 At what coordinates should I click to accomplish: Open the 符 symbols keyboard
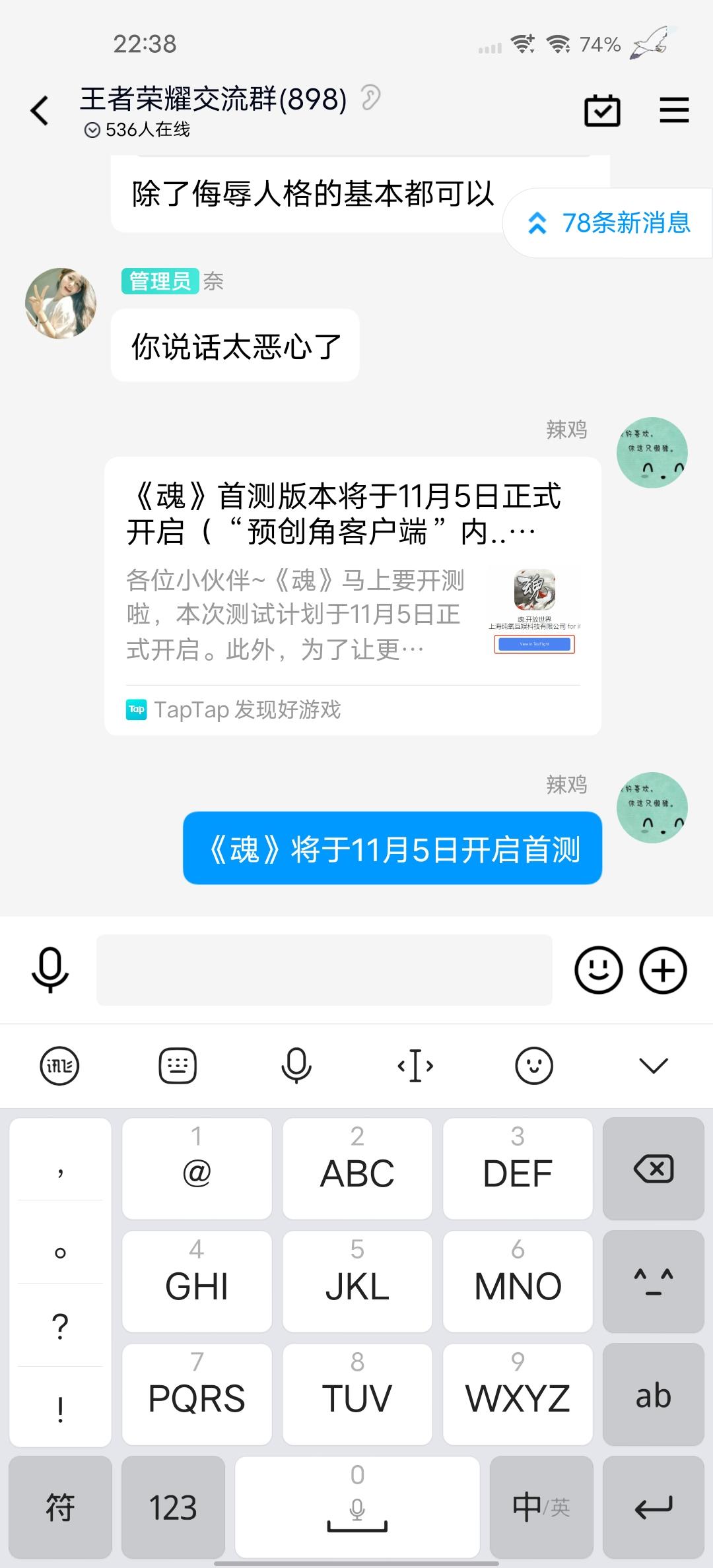click(60, 1507)
